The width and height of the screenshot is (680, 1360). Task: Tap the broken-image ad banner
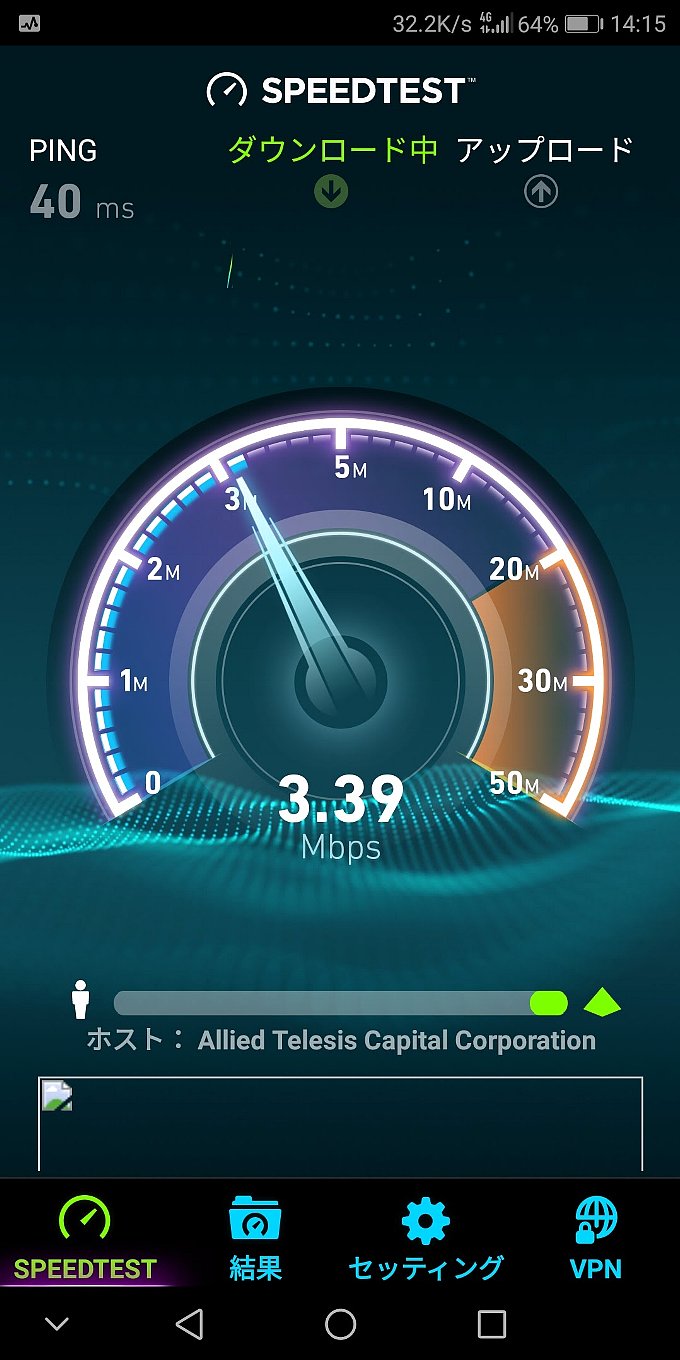point(340,1124)
